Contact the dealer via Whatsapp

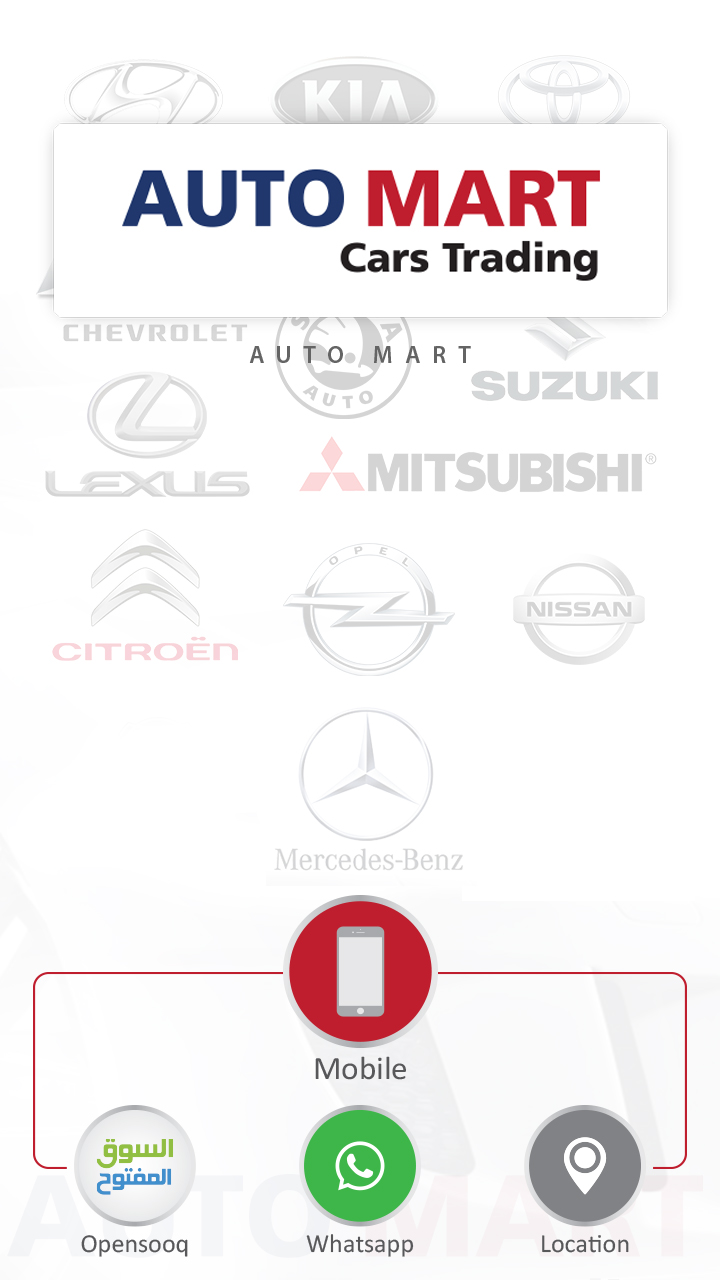[360, 1166]
